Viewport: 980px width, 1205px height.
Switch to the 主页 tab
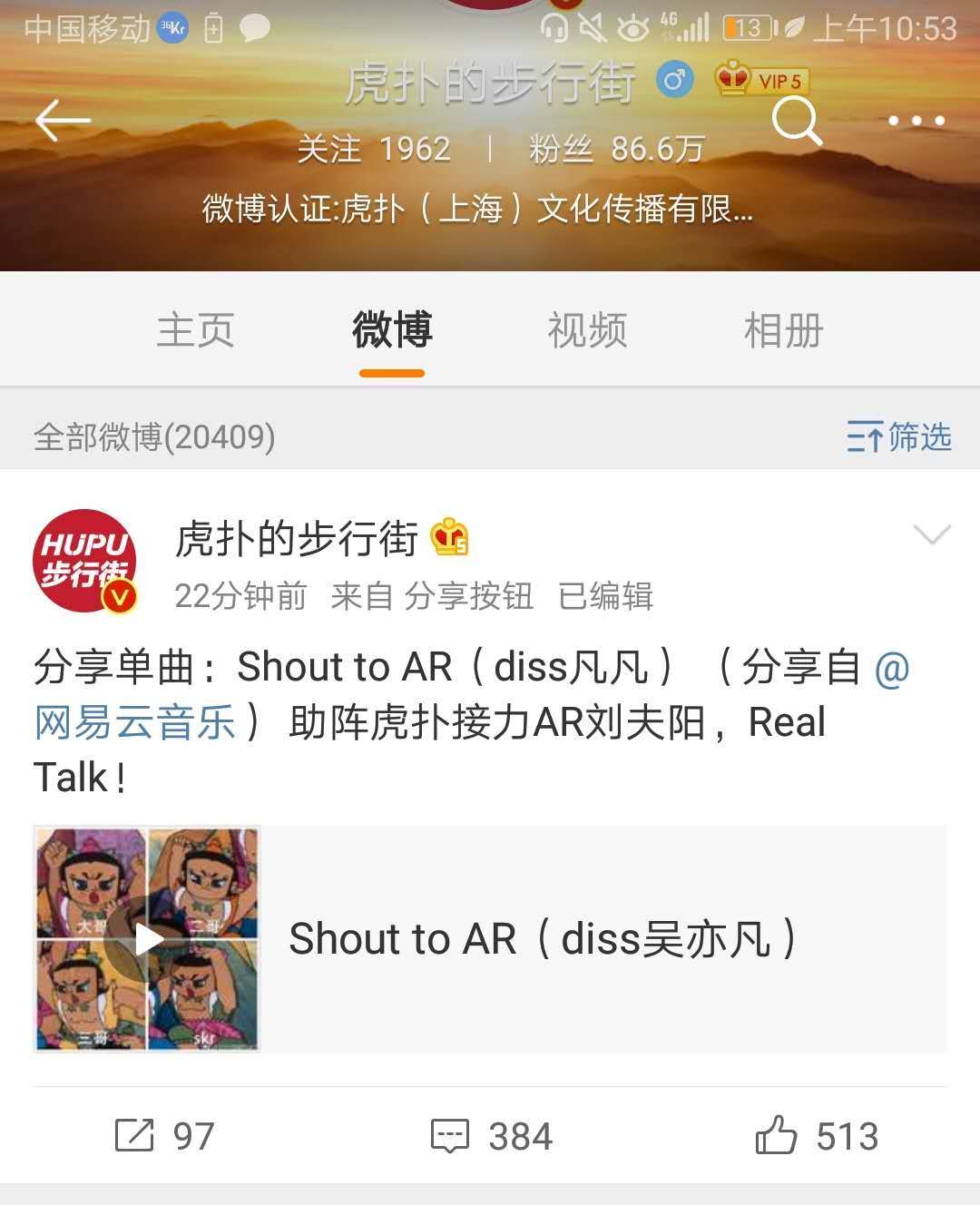[x=196, y=330]
